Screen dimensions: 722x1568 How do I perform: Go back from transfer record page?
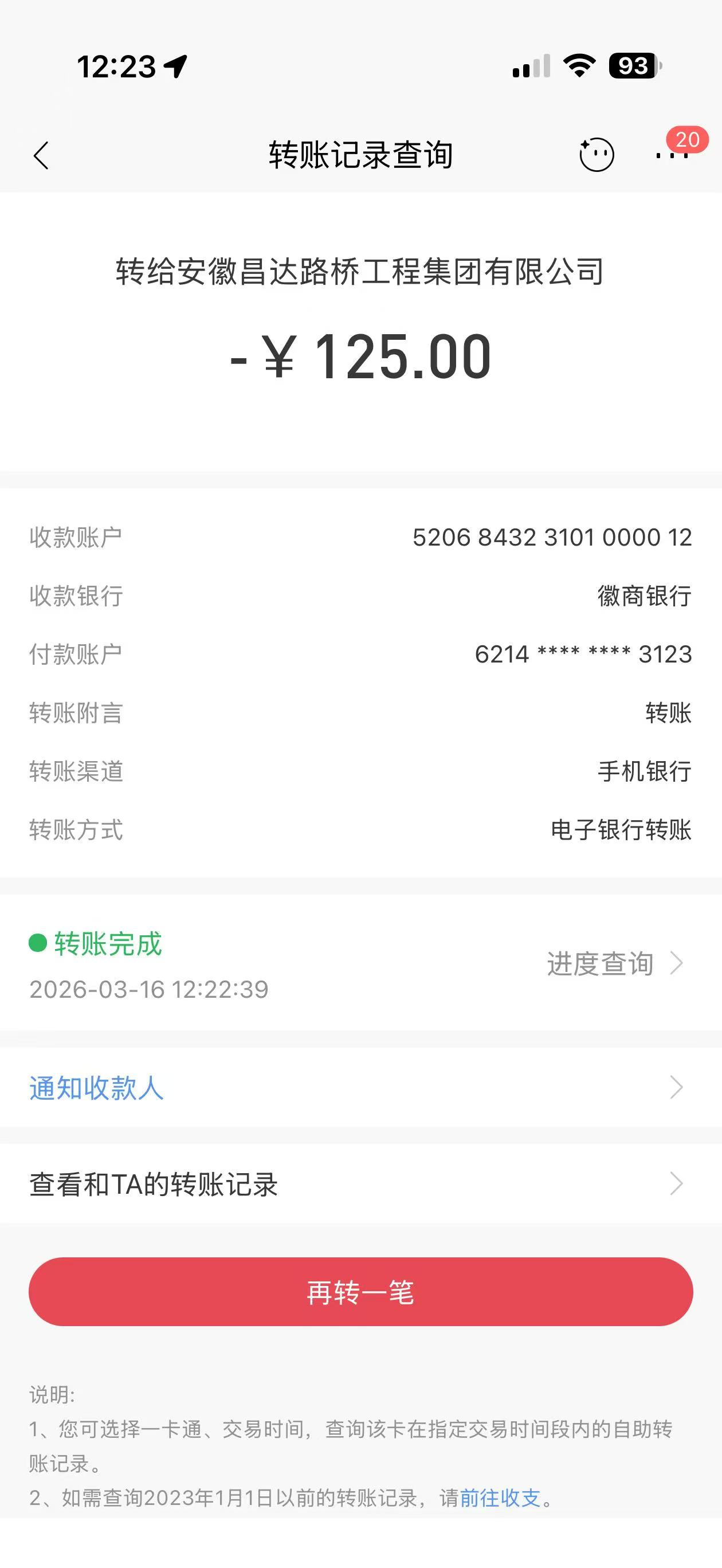pyautogui.click(x=41, y=156)
